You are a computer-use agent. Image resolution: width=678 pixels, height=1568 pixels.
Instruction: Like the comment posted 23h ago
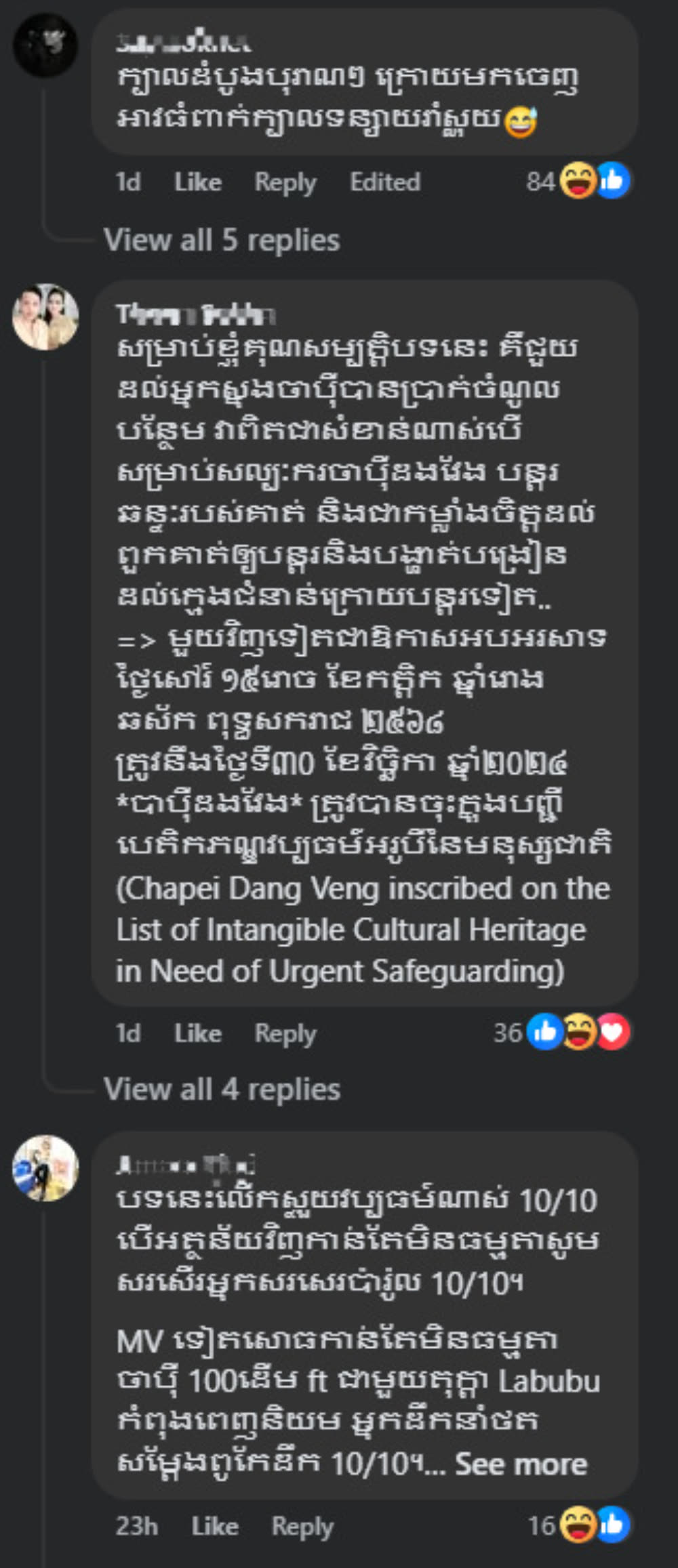tap(214, 1526)
